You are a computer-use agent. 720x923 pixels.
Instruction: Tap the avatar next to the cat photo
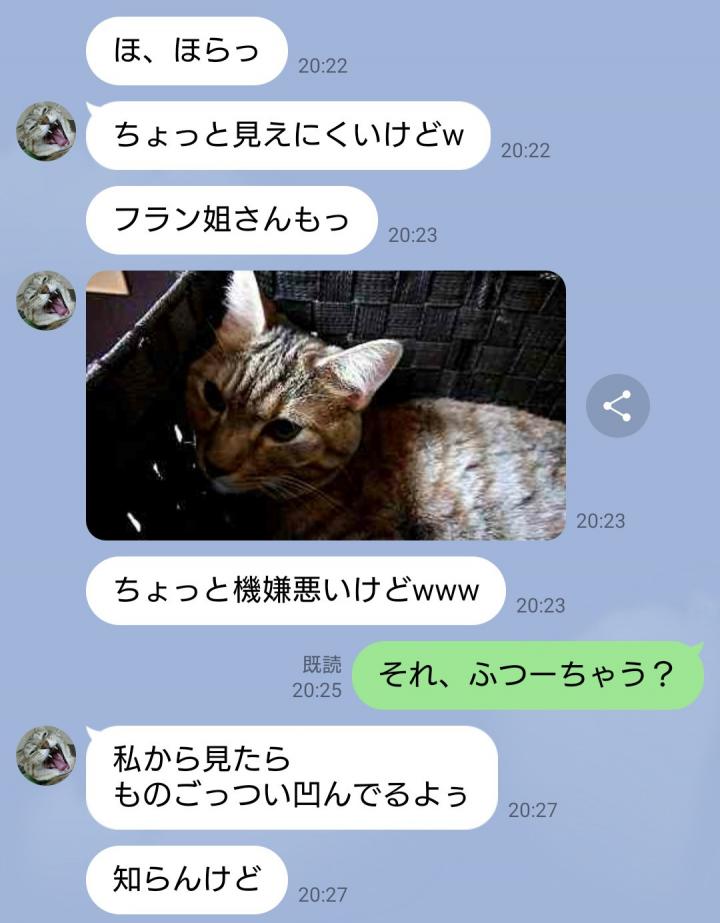tap(46, 300)
